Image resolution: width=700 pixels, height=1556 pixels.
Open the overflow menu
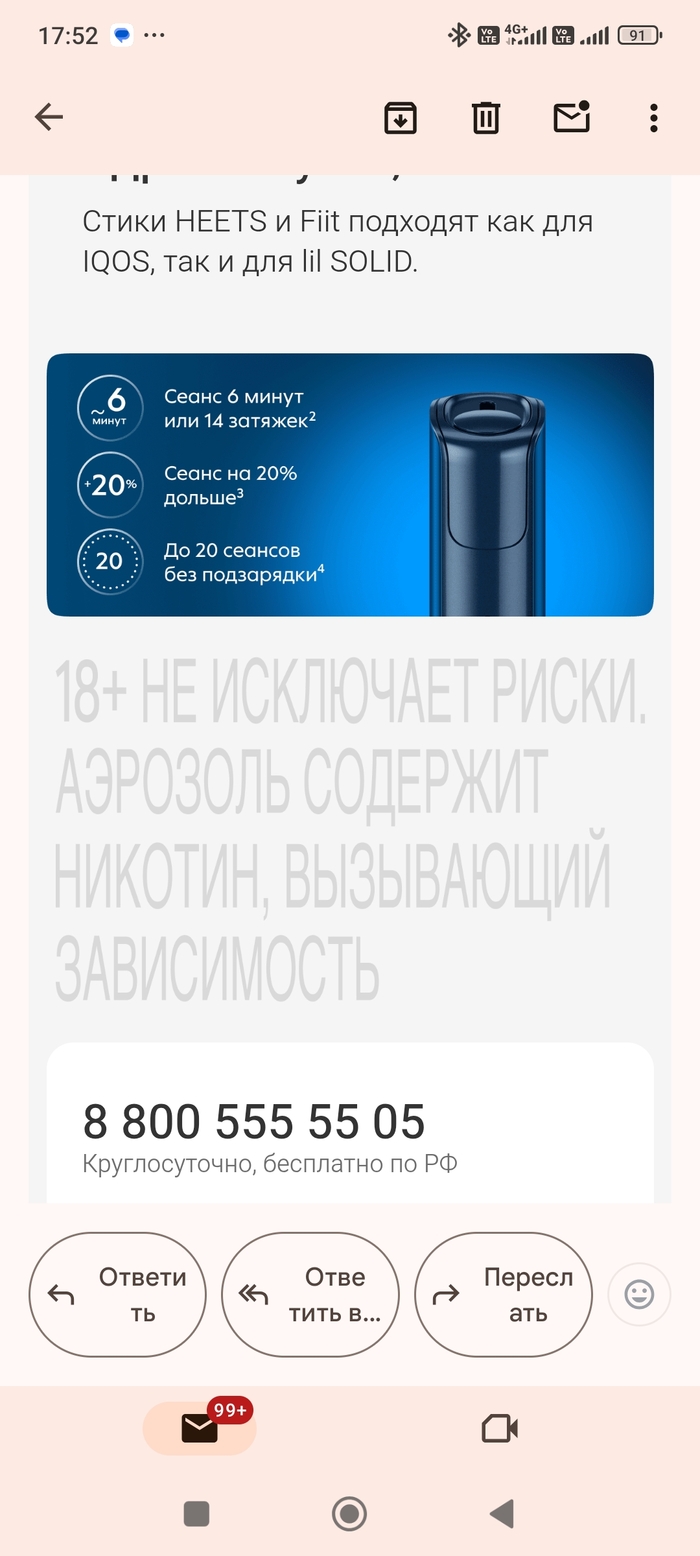click(653, 118)
